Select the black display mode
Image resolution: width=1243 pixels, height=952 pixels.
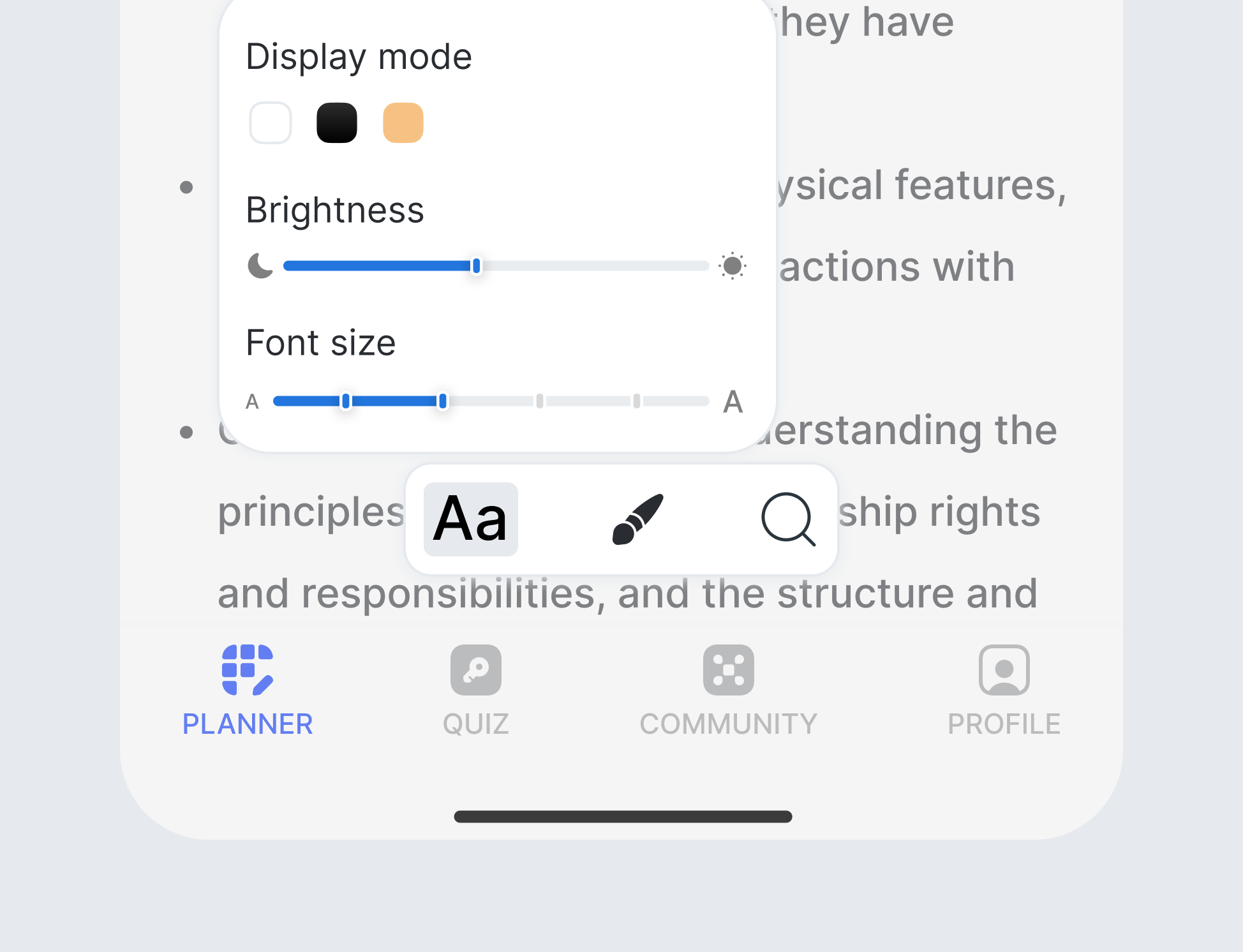(337, 123)
